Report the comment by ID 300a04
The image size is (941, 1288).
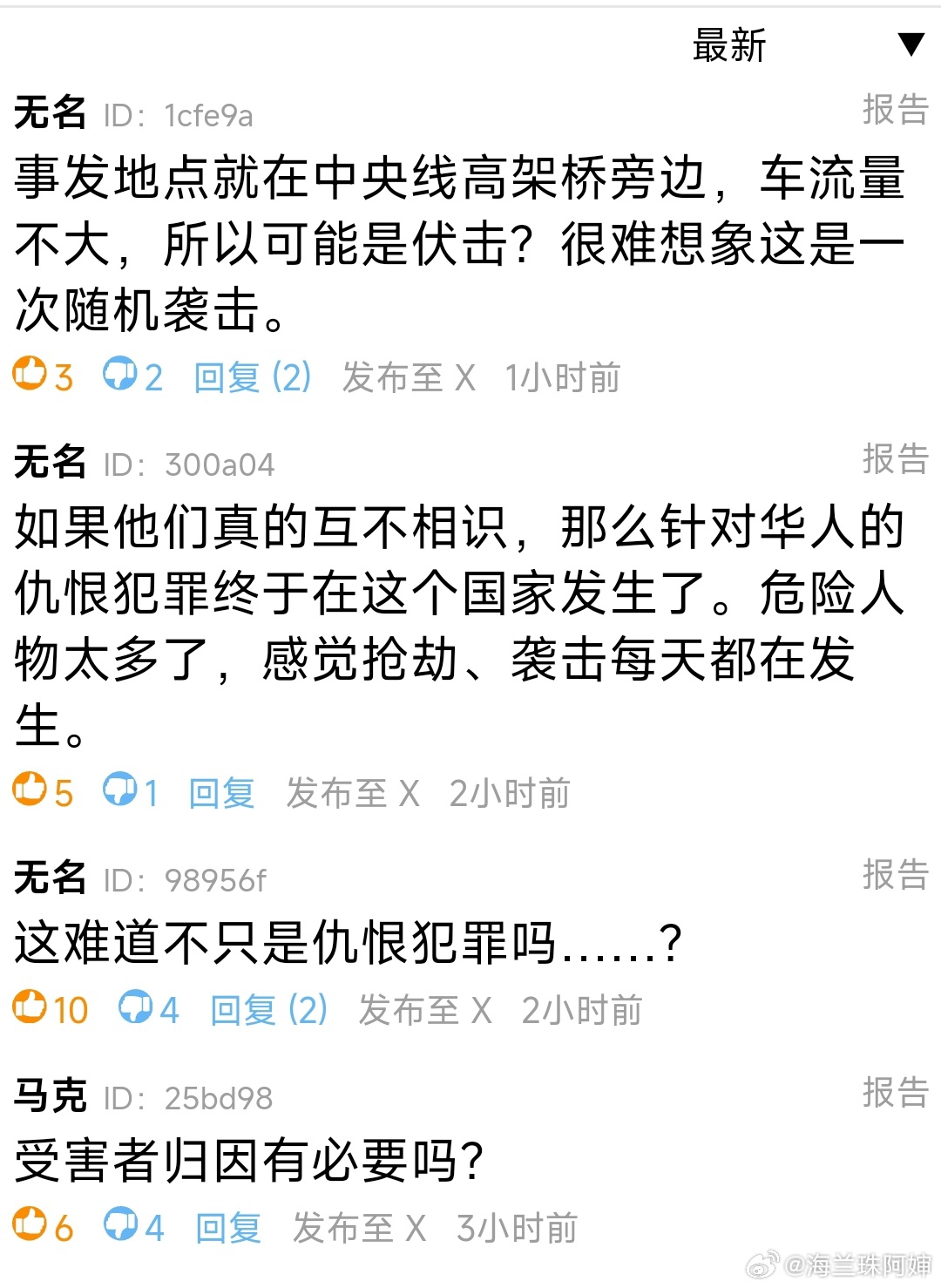[x=895, y=458]
